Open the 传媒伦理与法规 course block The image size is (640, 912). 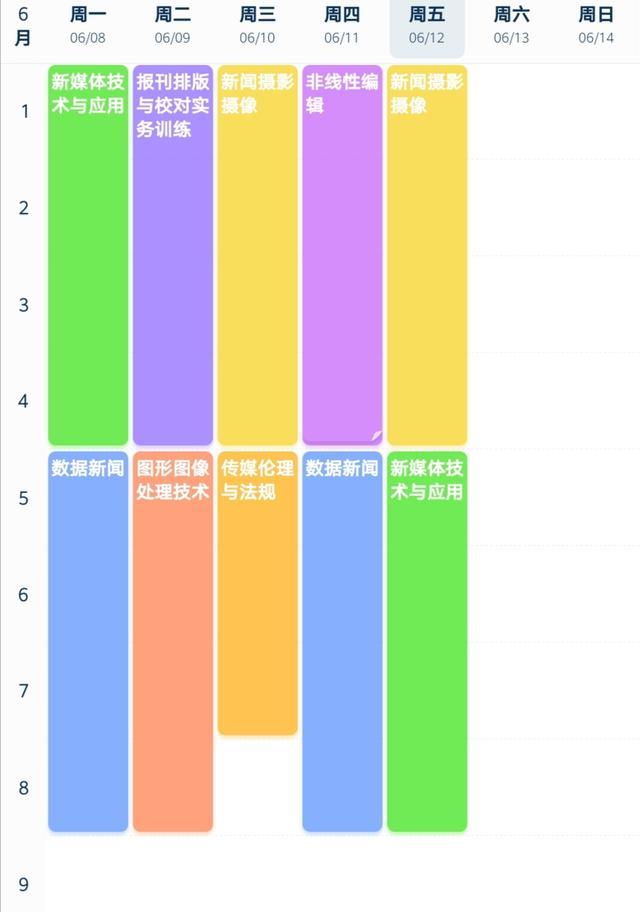click(x=257, y=592)
